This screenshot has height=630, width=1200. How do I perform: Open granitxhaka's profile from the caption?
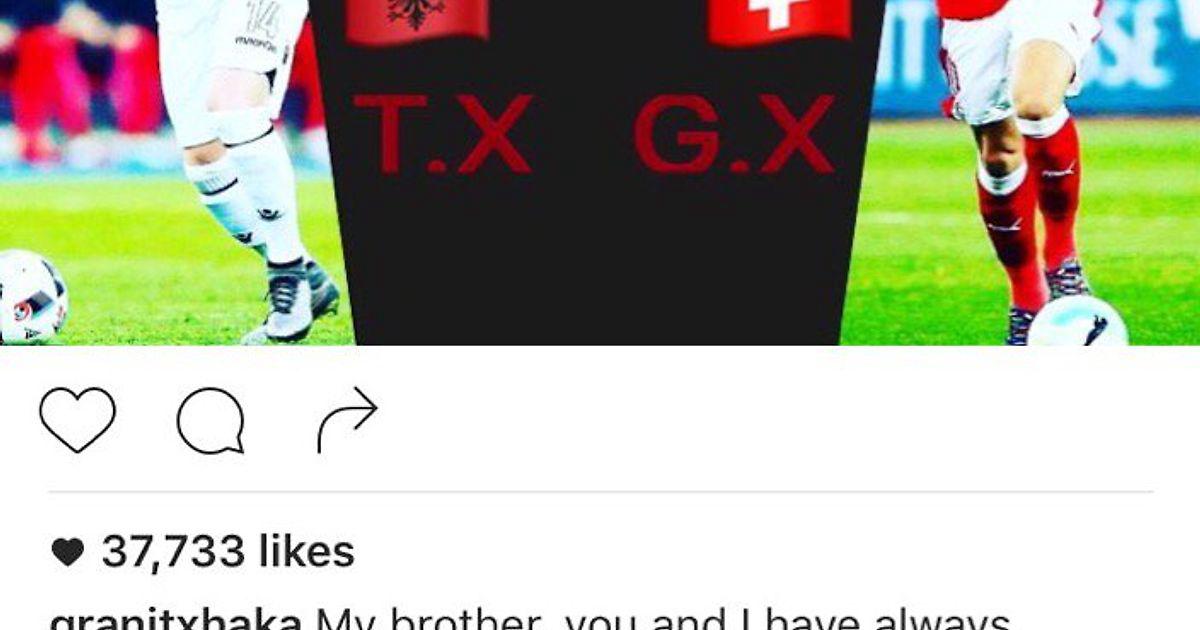(x=175, y=619)
